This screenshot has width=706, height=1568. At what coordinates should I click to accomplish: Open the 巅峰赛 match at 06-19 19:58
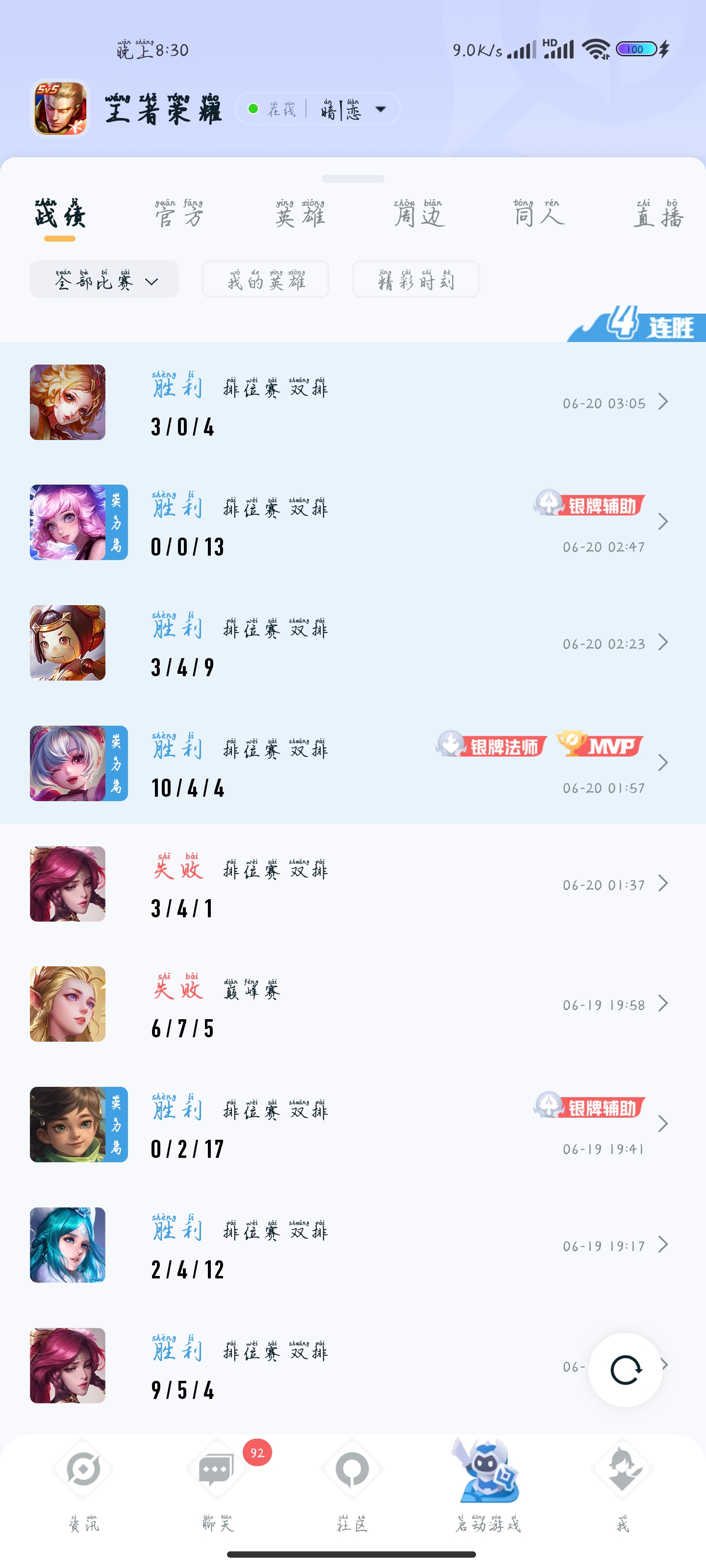[353, 1004]
